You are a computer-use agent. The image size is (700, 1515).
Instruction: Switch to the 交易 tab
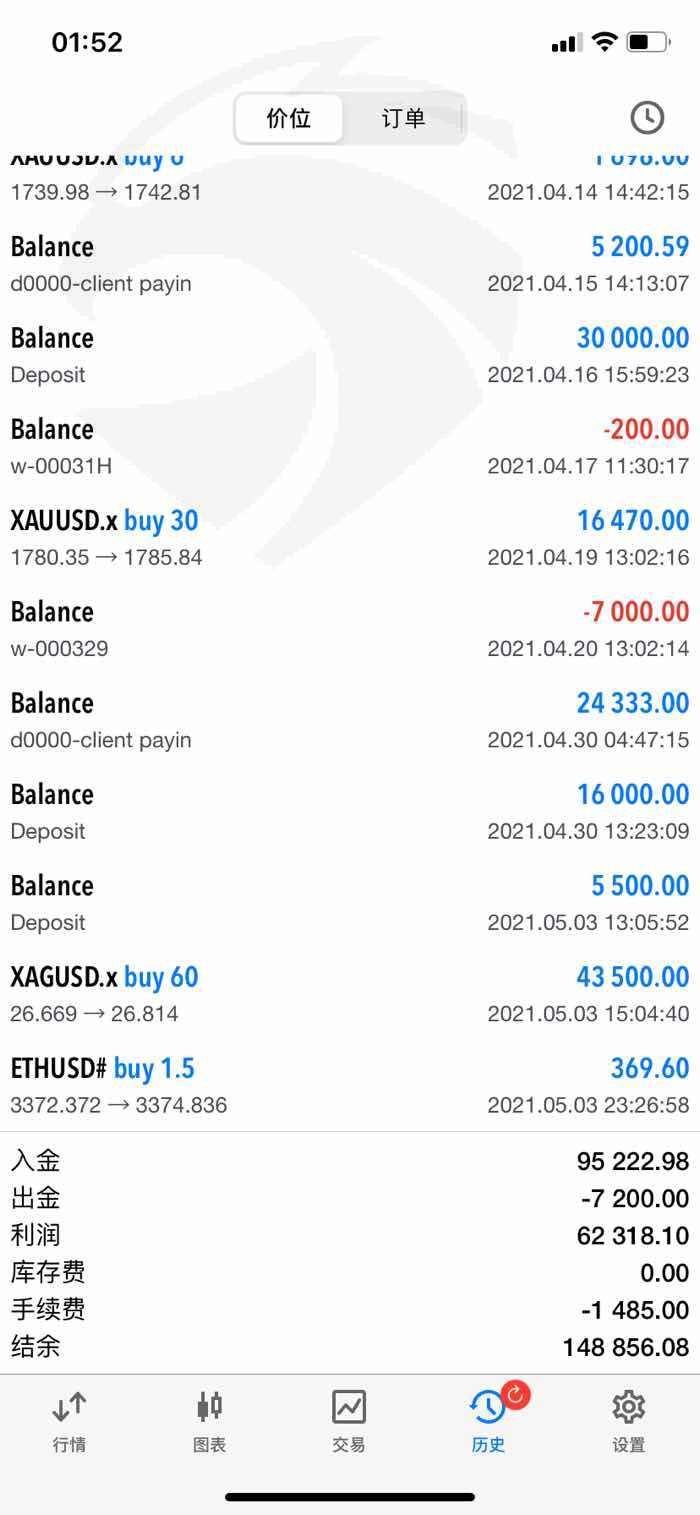349,1421
